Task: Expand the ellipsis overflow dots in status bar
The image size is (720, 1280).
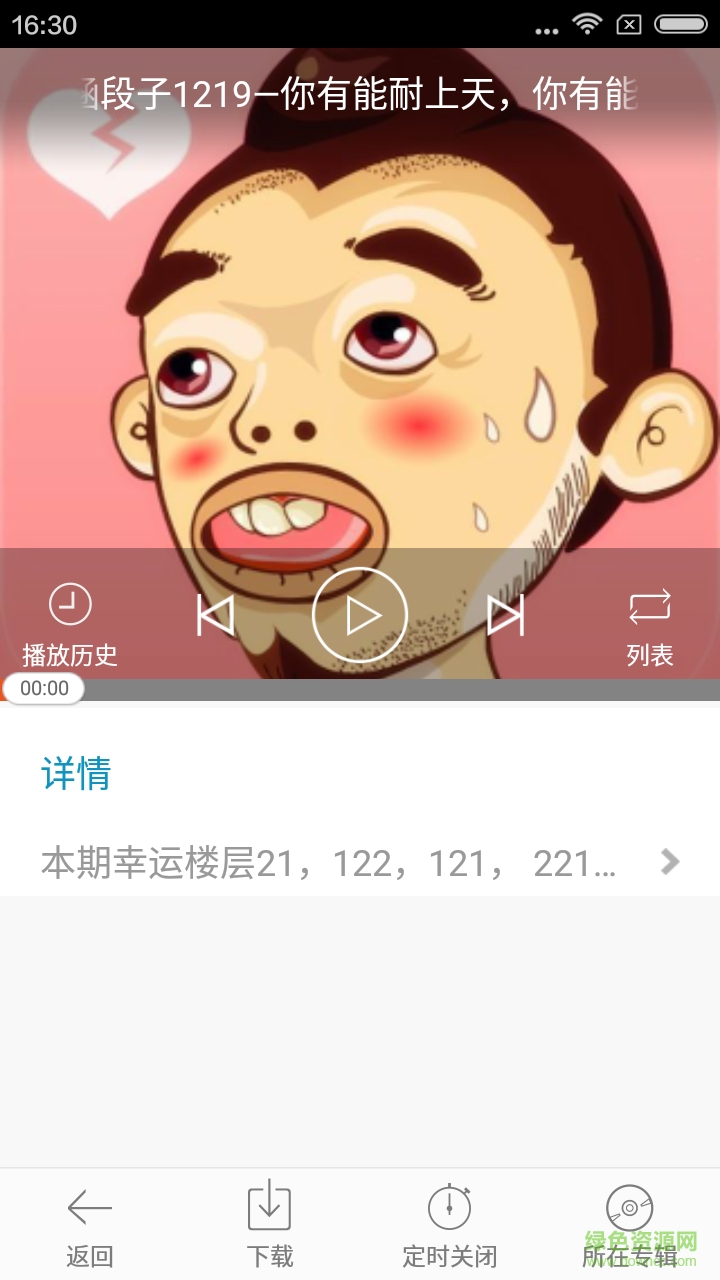Action: [546, 25]
